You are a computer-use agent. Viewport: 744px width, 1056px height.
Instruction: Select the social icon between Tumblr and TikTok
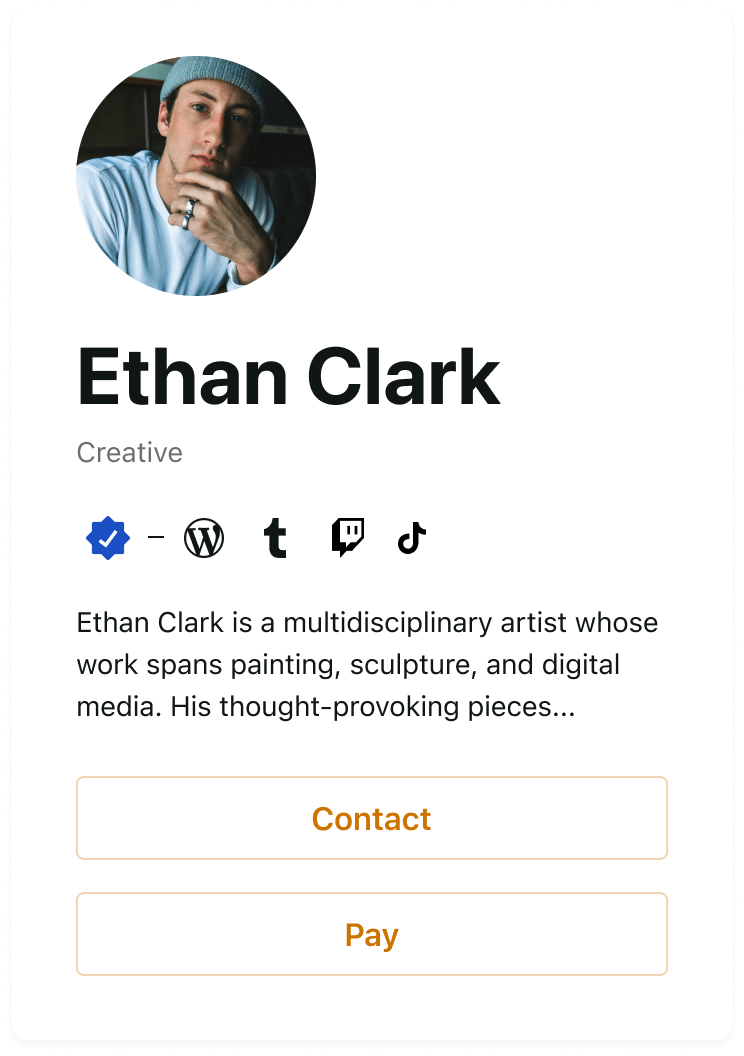[347, 537]
